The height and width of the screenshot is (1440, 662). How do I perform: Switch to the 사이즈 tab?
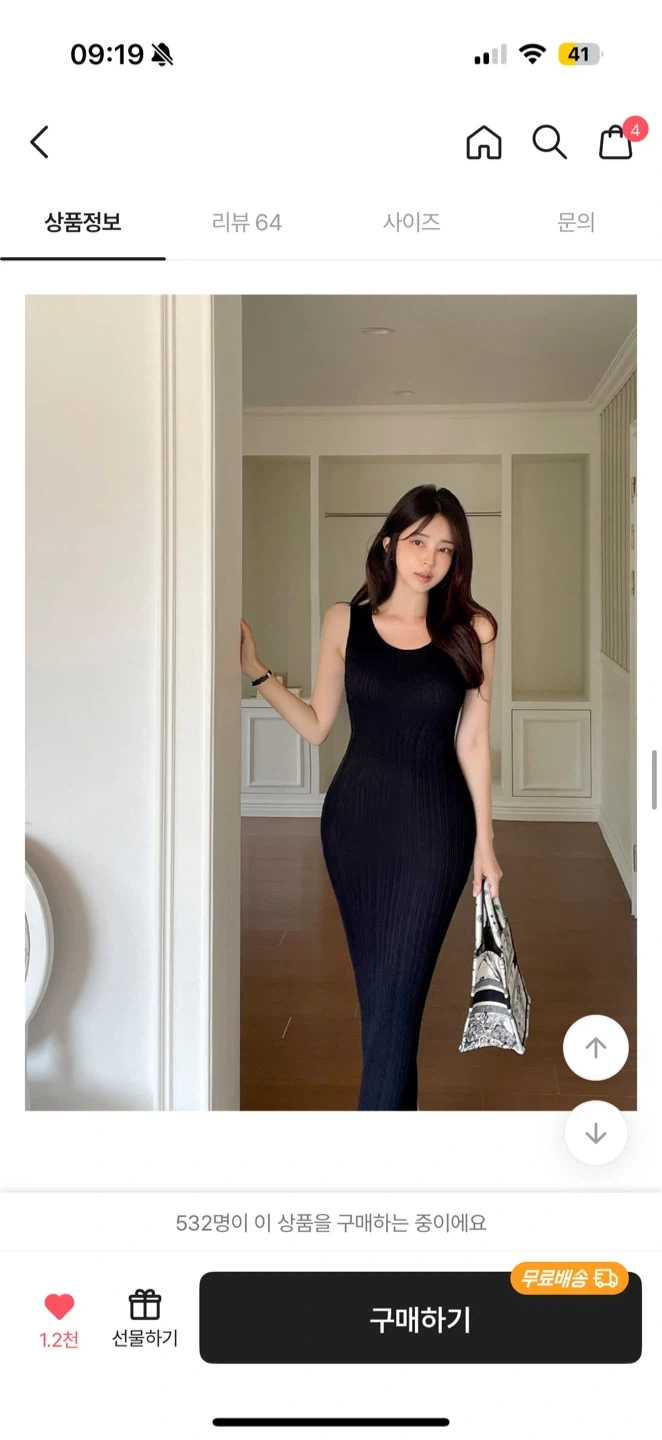click(412, 223)
